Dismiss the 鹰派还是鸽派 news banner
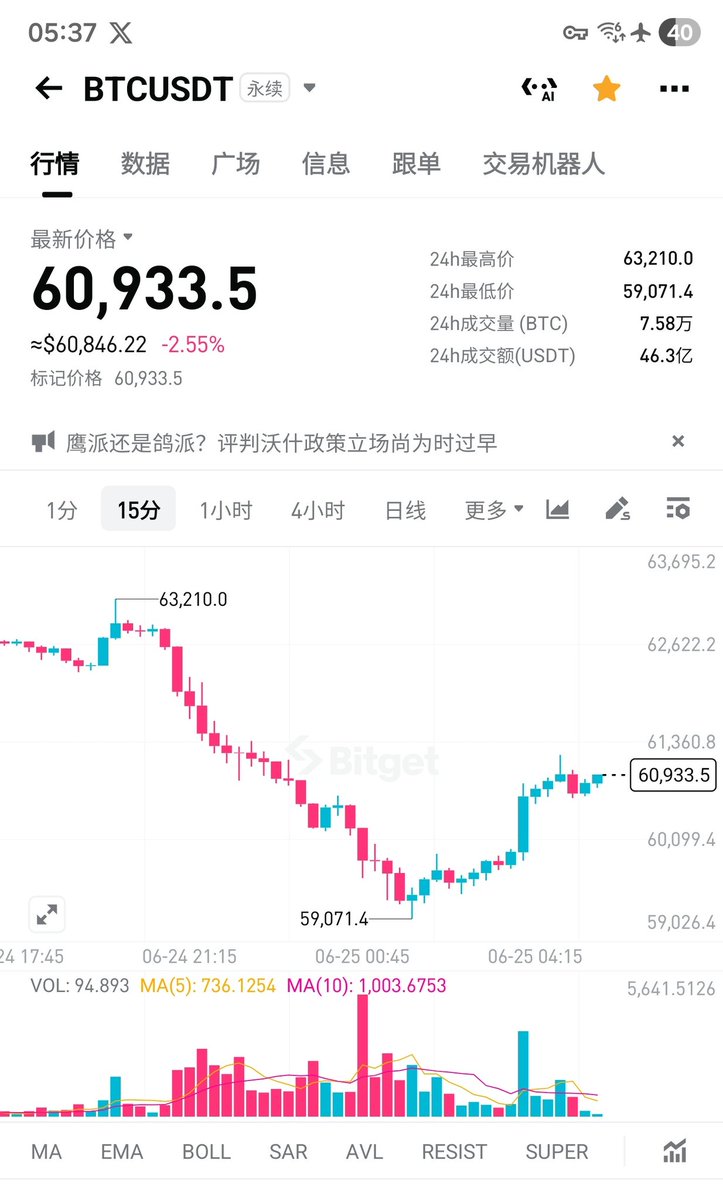Screen dimensions: 723x1200 click(x=678, y=441)
